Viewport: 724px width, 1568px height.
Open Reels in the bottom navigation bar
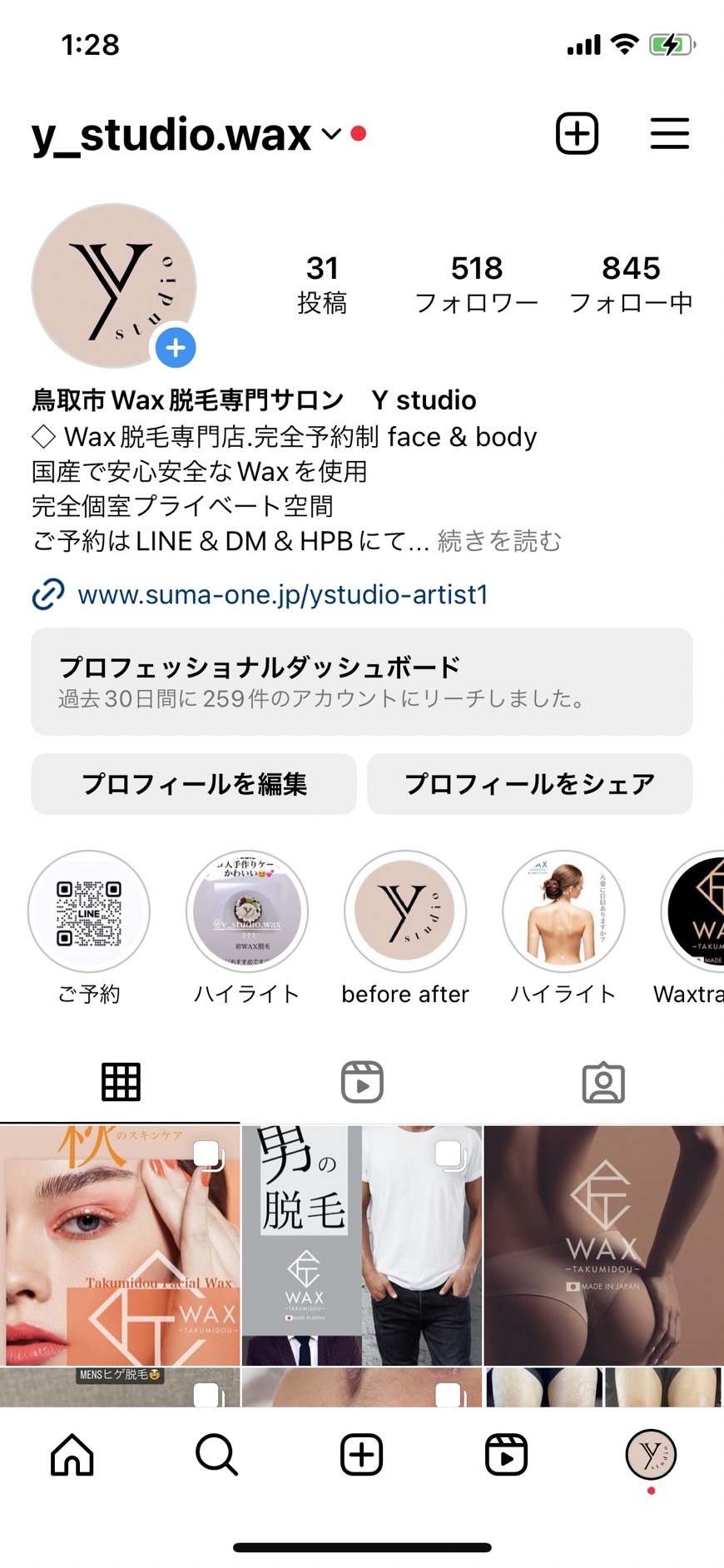tap(506, 1455)
